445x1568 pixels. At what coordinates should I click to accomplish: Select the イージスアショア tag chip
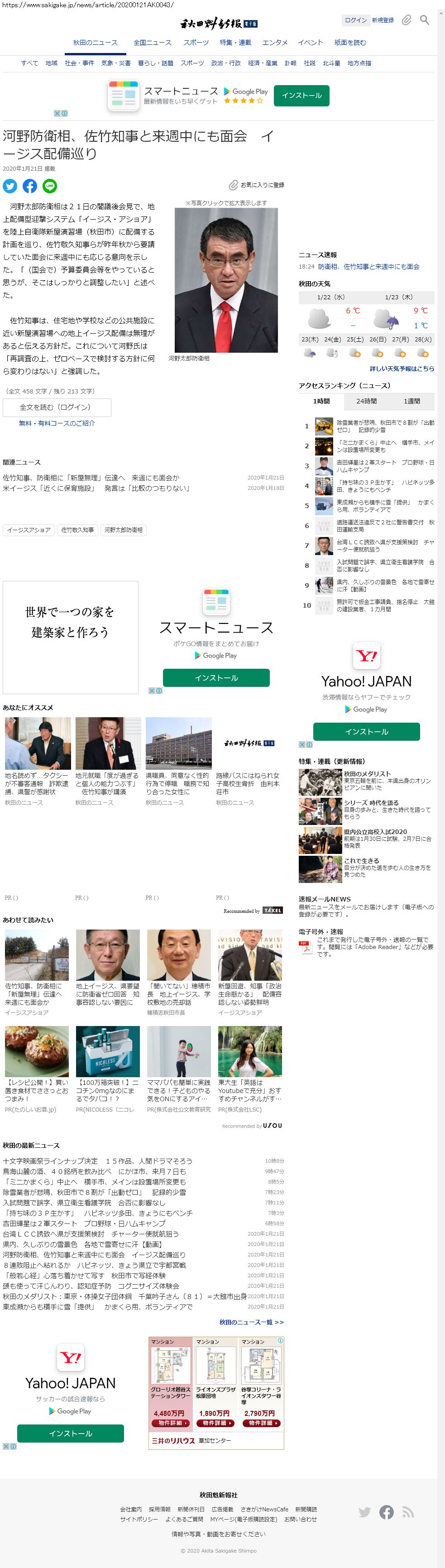(x=29, y=530)
